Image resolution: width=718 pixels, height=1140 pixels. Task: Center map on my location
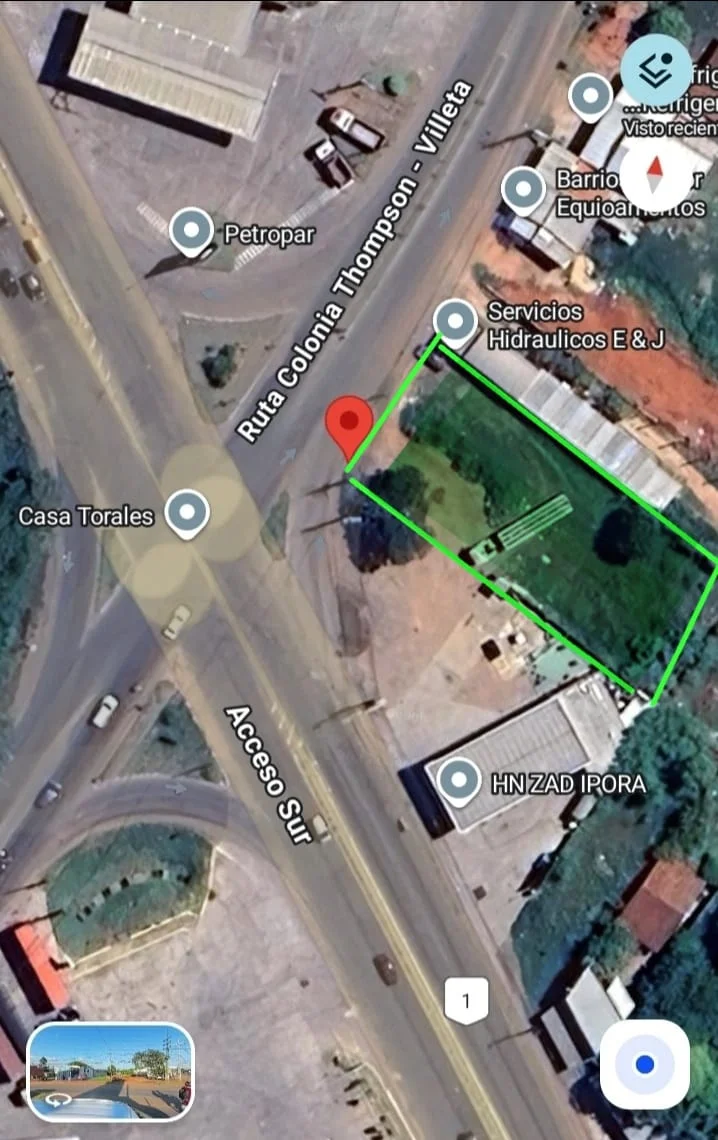tap(645, 1064)
